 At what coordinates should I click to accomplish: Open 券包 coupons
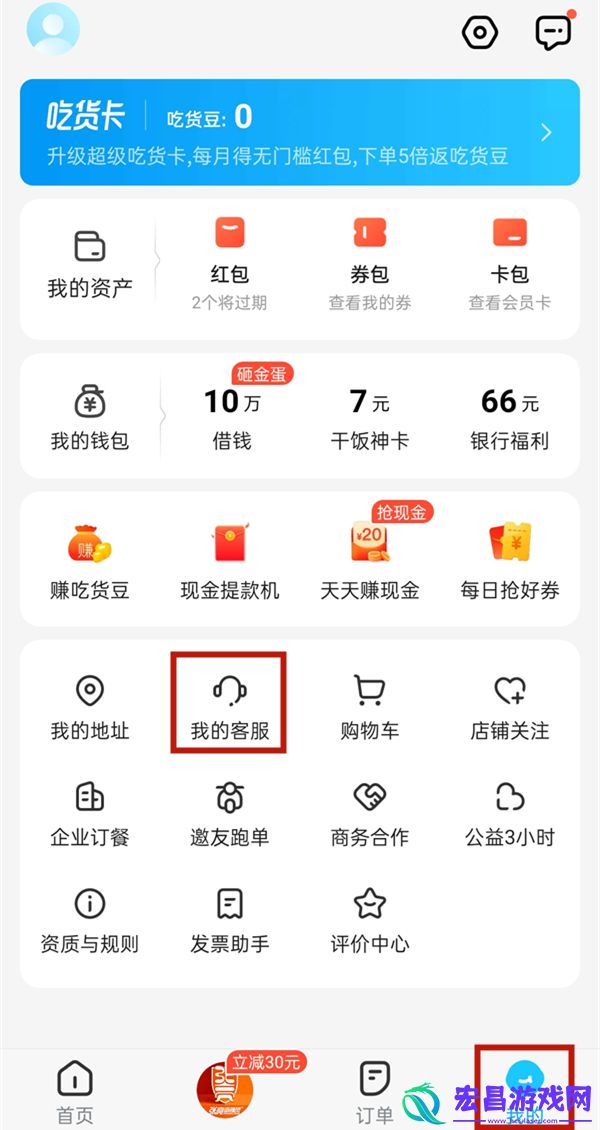coord(369,256)
